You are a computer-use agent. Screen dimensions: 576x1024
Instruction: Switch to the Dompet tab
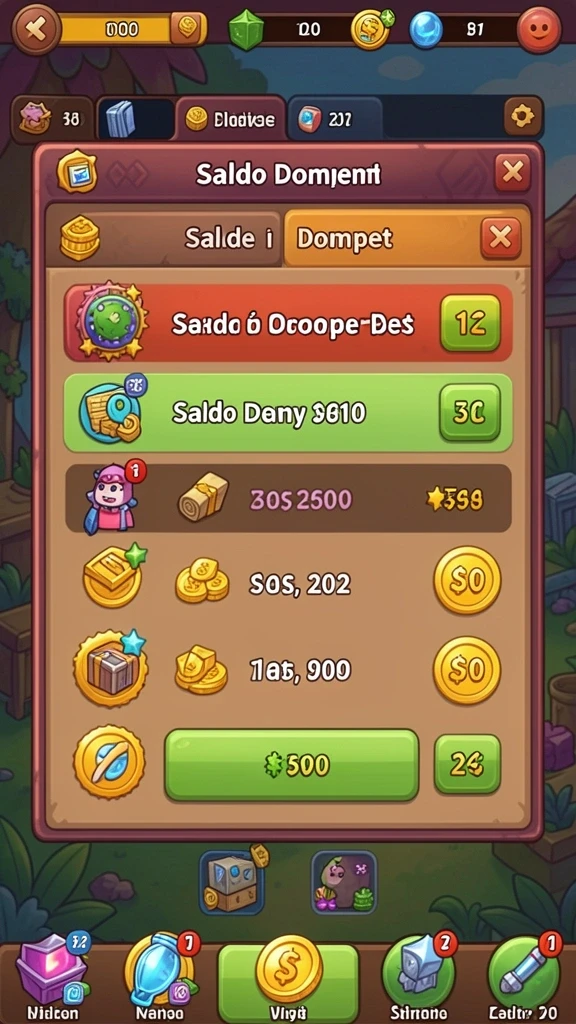[406, 238]
